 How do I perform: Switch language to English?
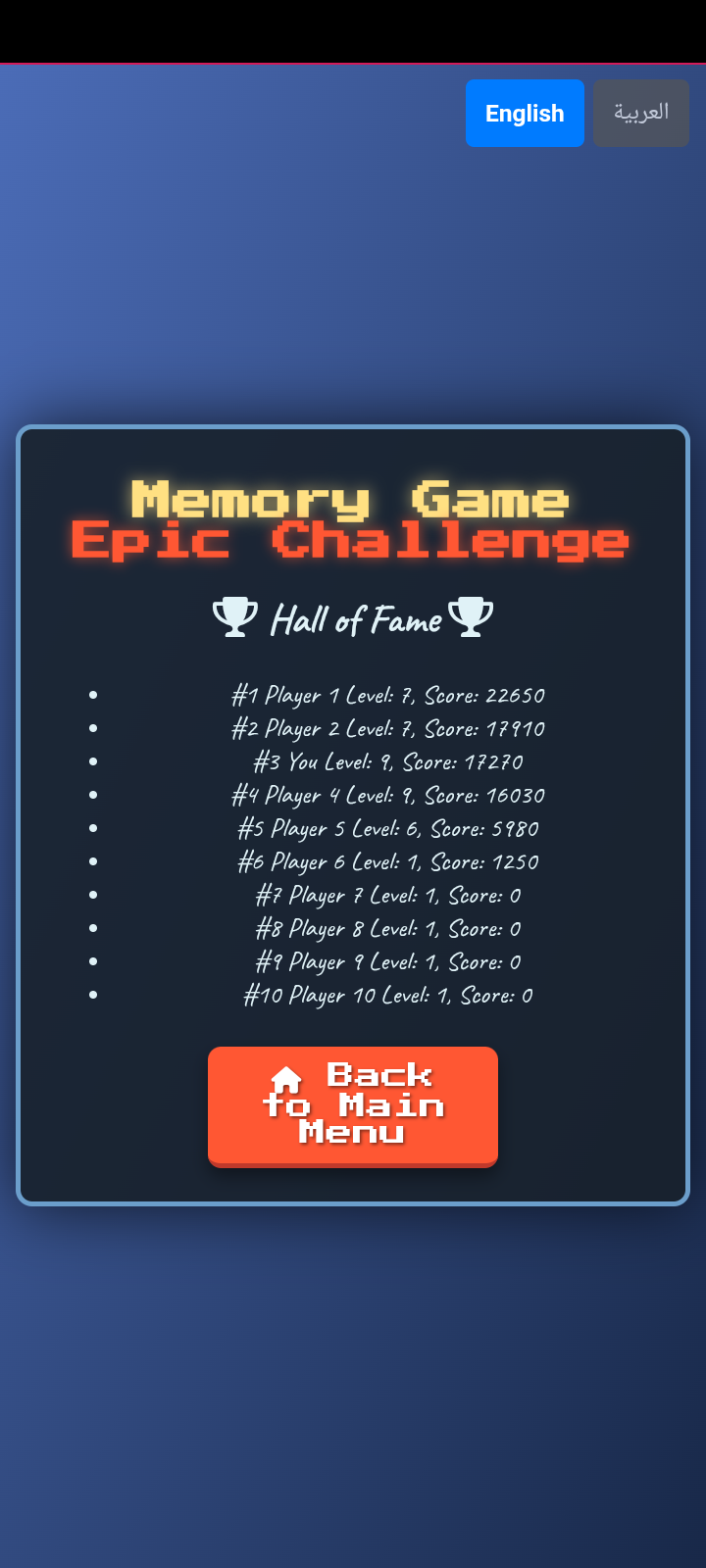525,114
